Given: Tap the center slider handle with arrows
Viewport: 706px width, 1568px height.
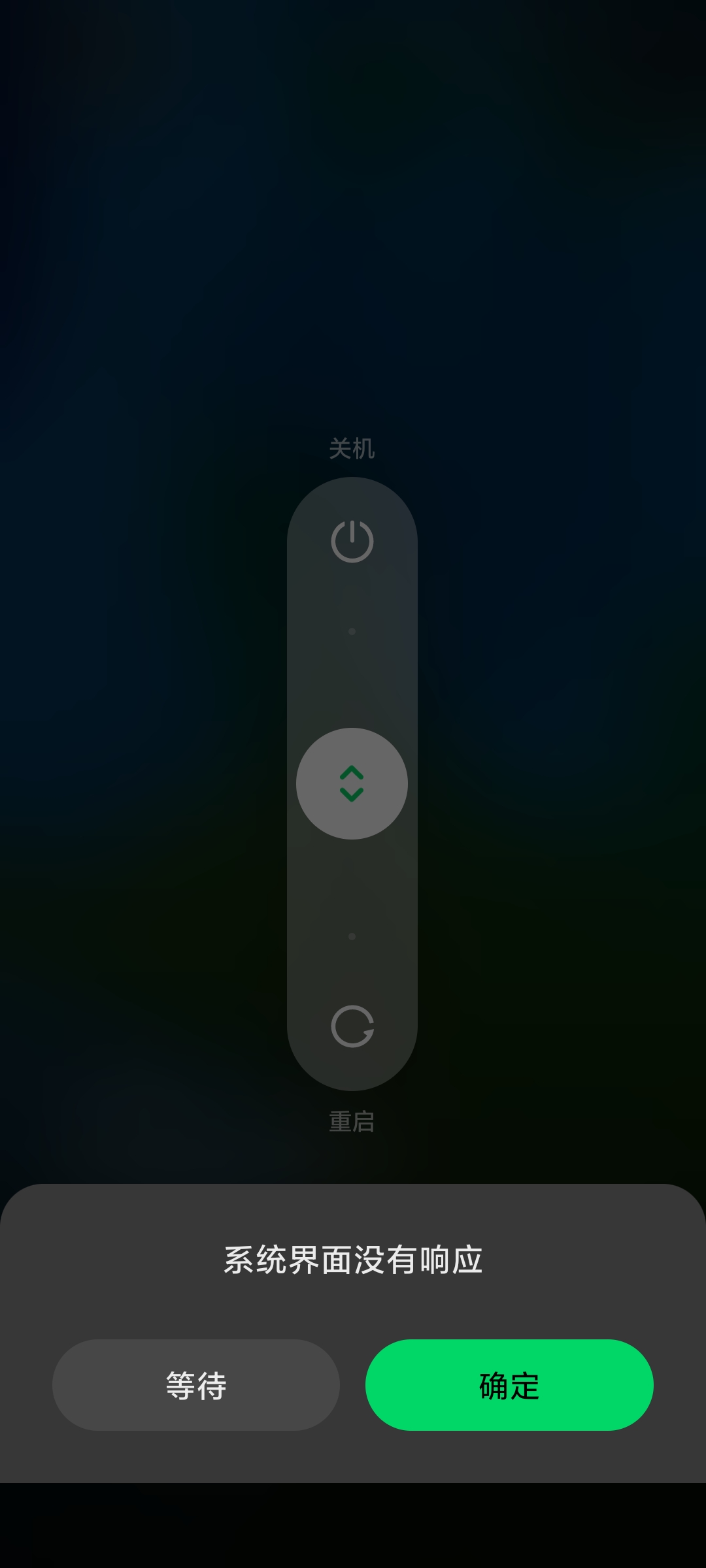Looking at the screenshot, I should 352,783.
